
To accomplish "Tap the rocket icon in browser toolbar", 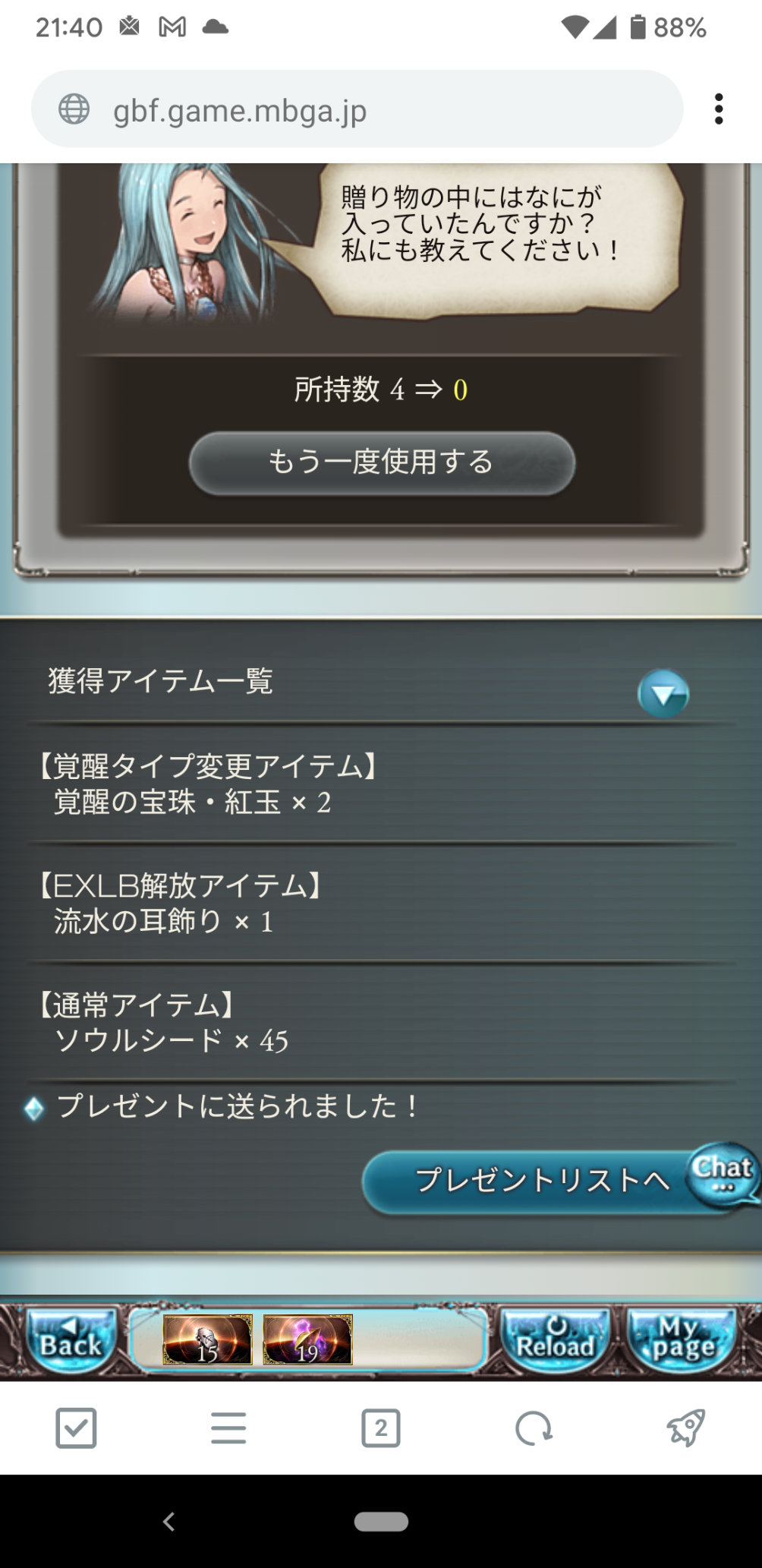I will (685, 1428).
